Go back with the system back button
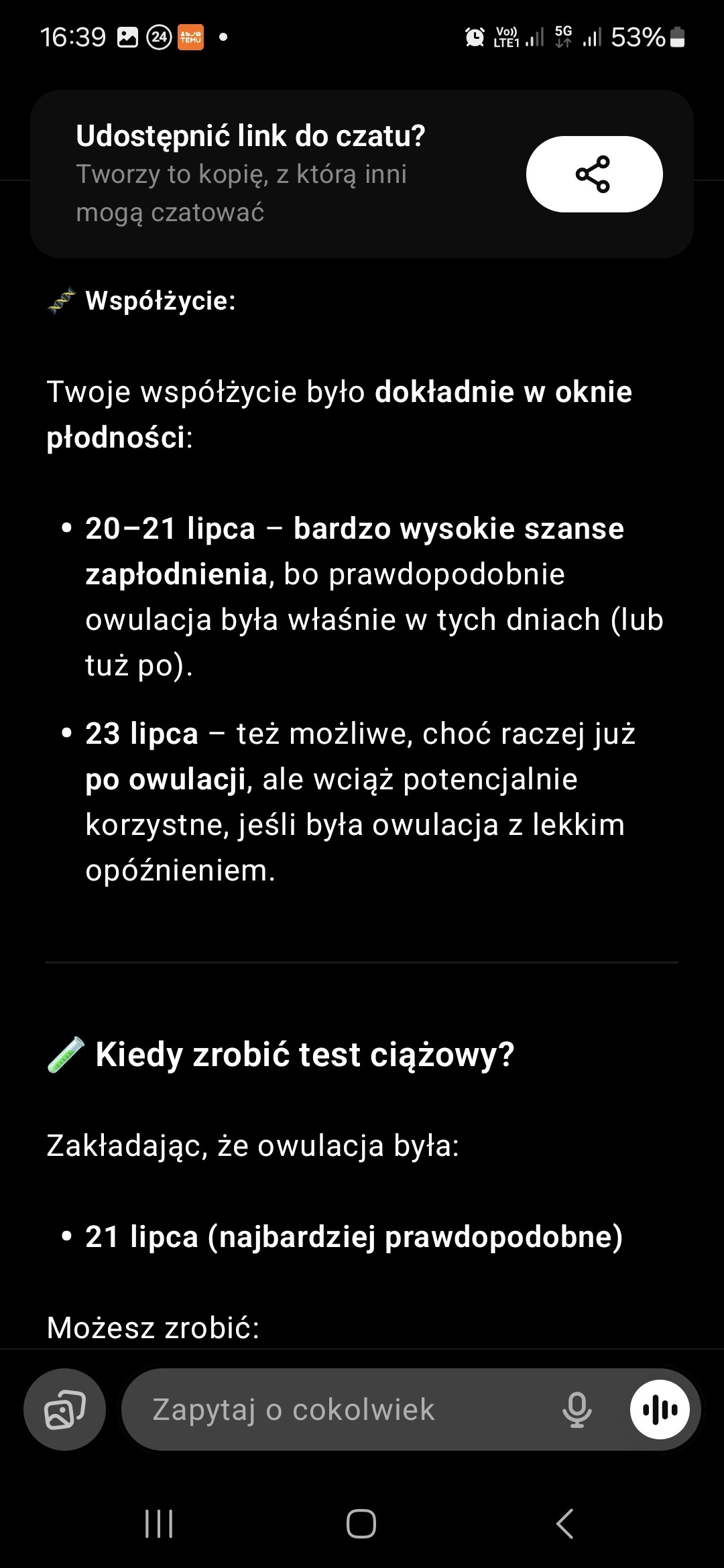 [564, 1524]
